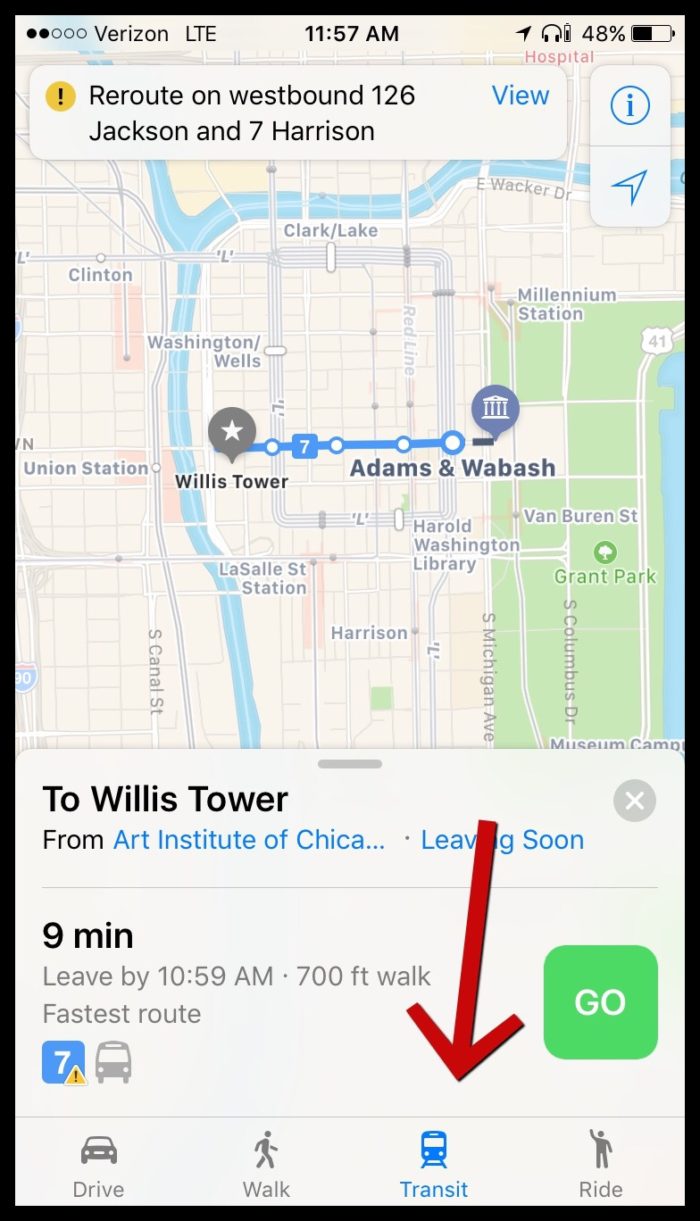
Task: Change the Leaving Soon departure time
Action: tap(502, 840)
